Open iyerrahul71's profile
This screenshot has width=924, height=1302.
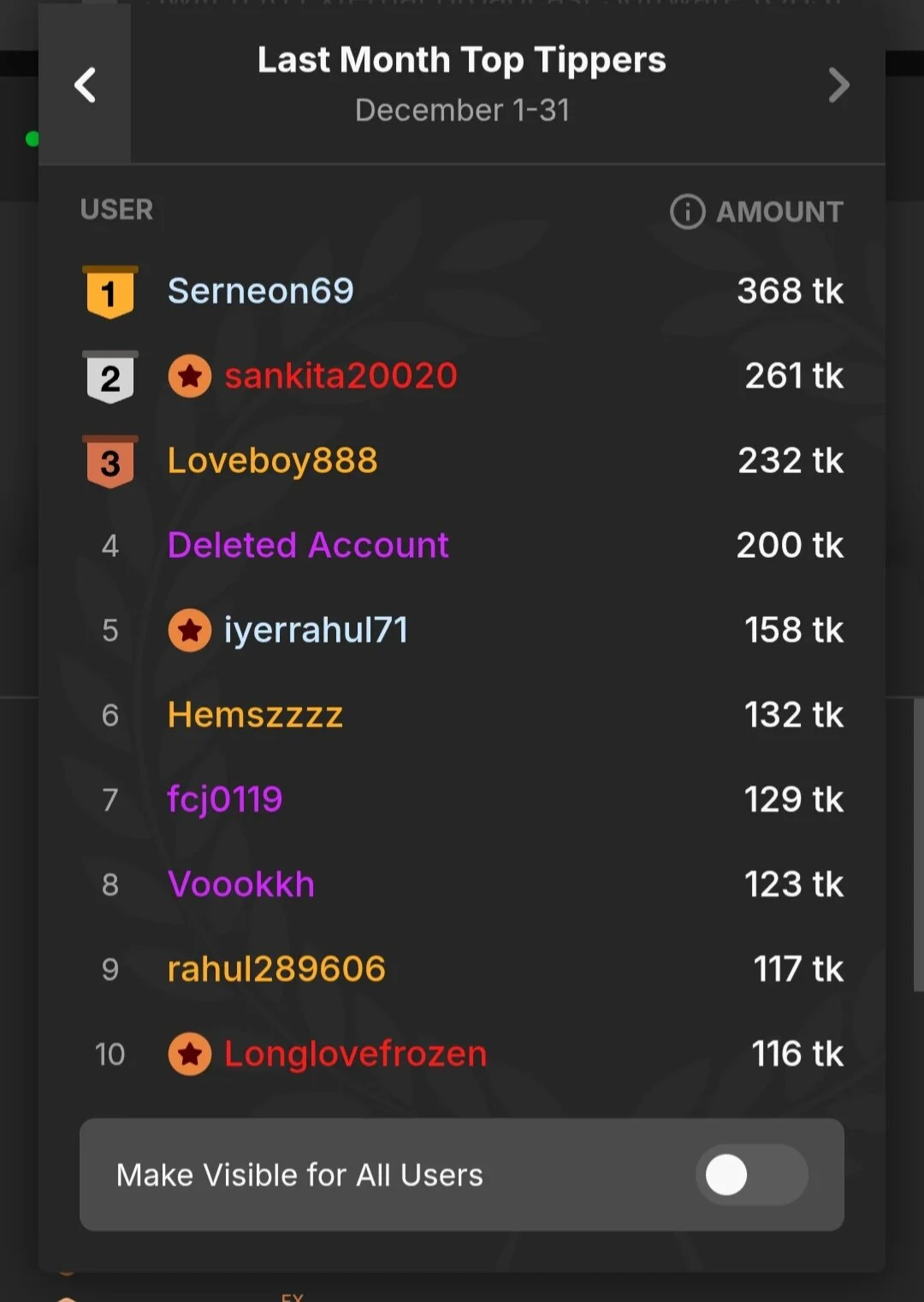pos(315,630)
